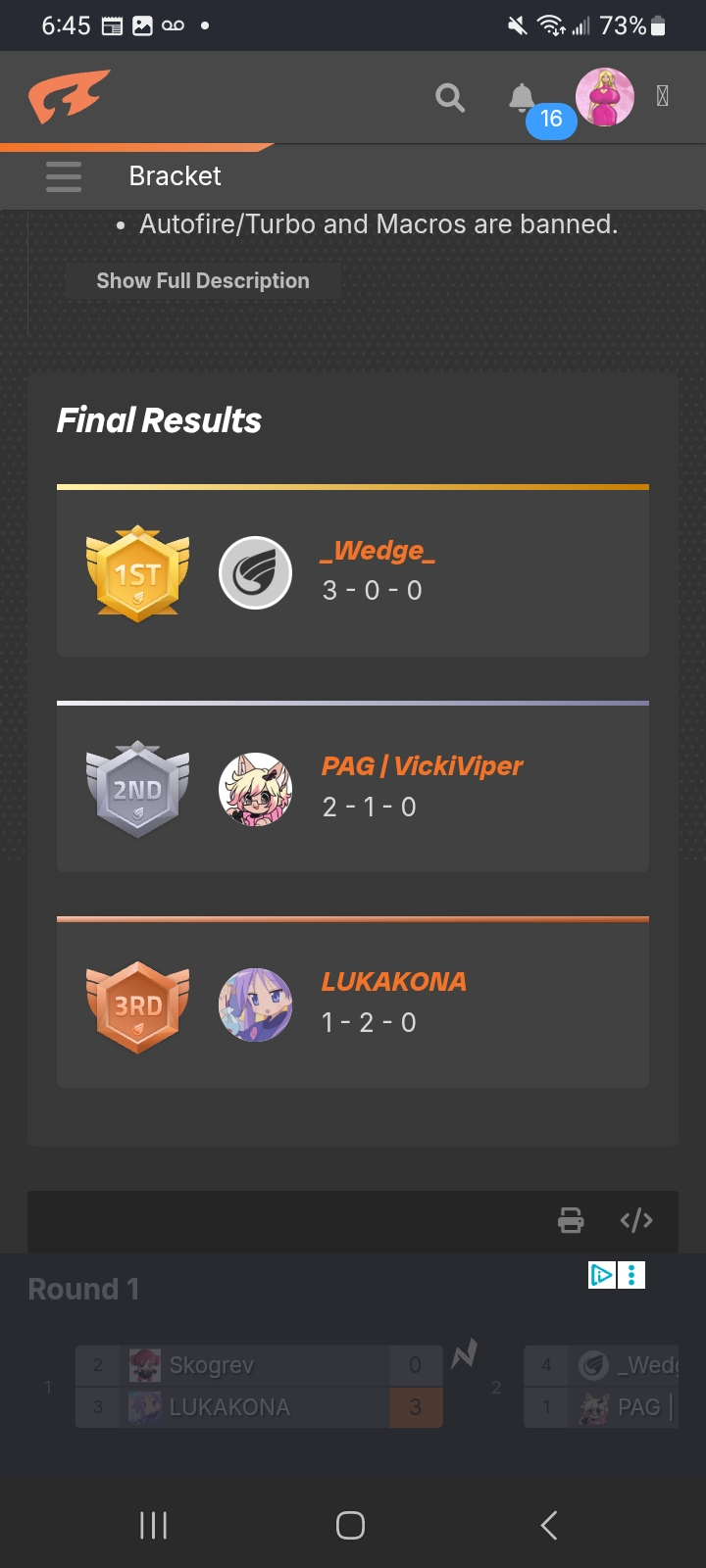Open the notifications bell

tap(523, 98)
